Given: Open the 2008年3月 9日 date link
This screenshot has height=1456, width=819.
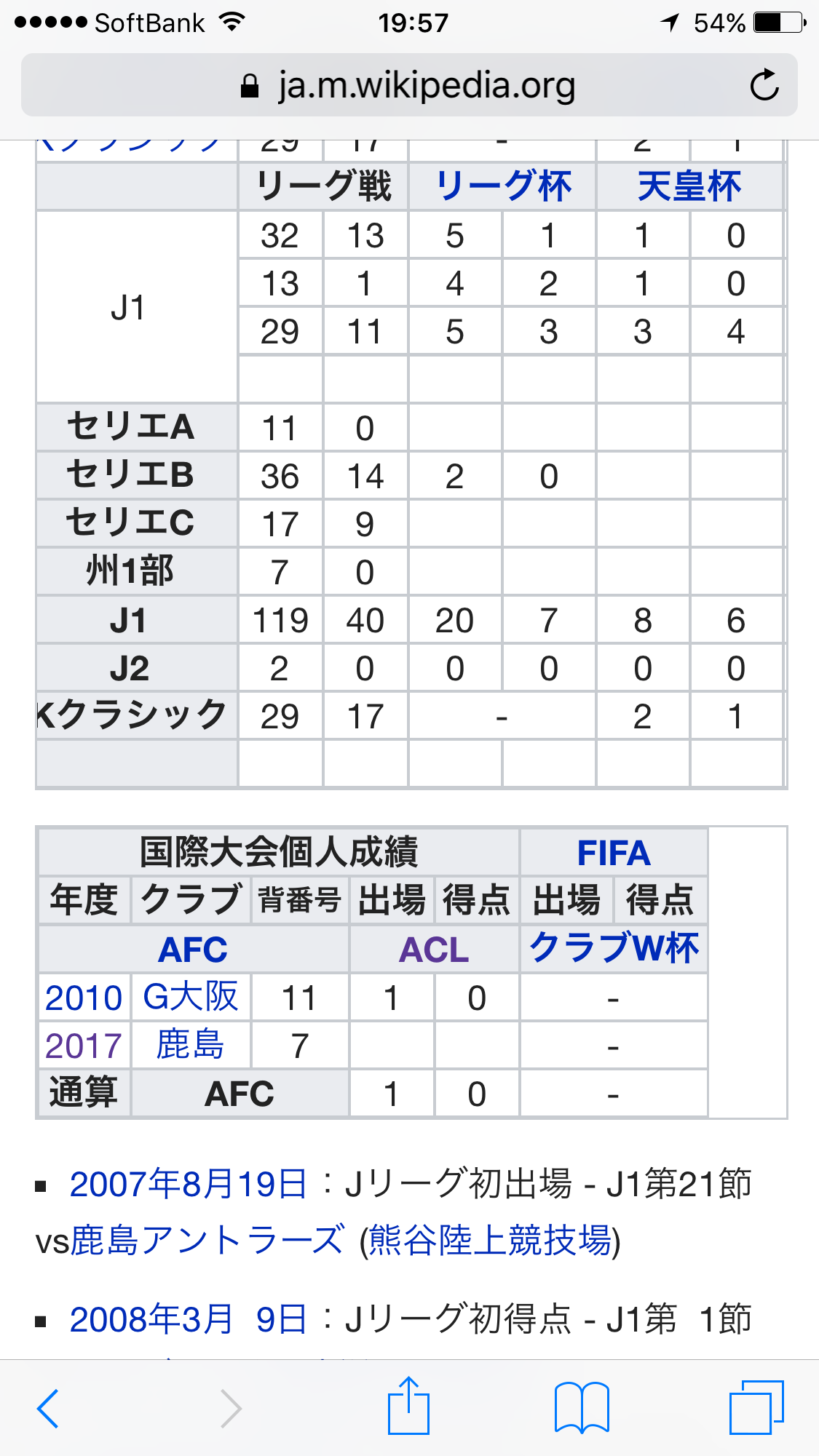Looking at the screenshot, I should point(188,1319).
